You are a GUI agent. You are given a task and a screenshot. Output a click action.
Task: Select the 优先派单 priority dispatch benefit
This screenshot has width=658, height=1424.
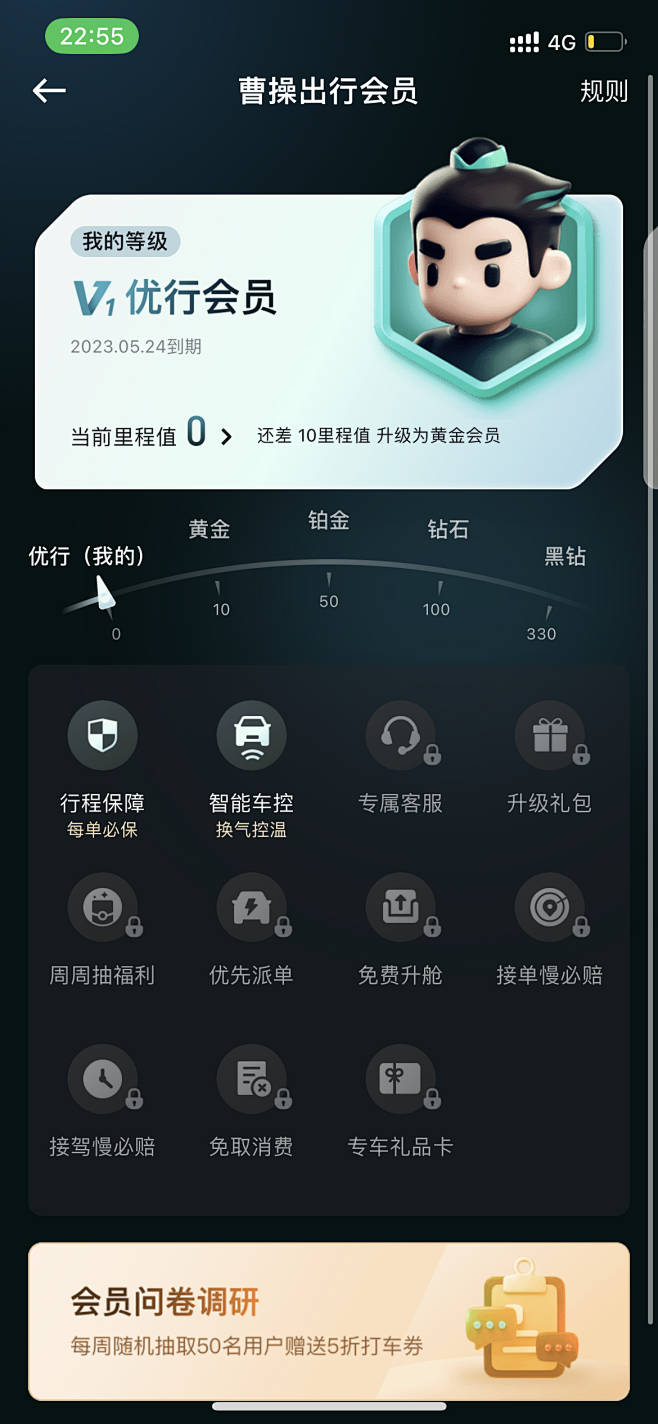point(251,930)
